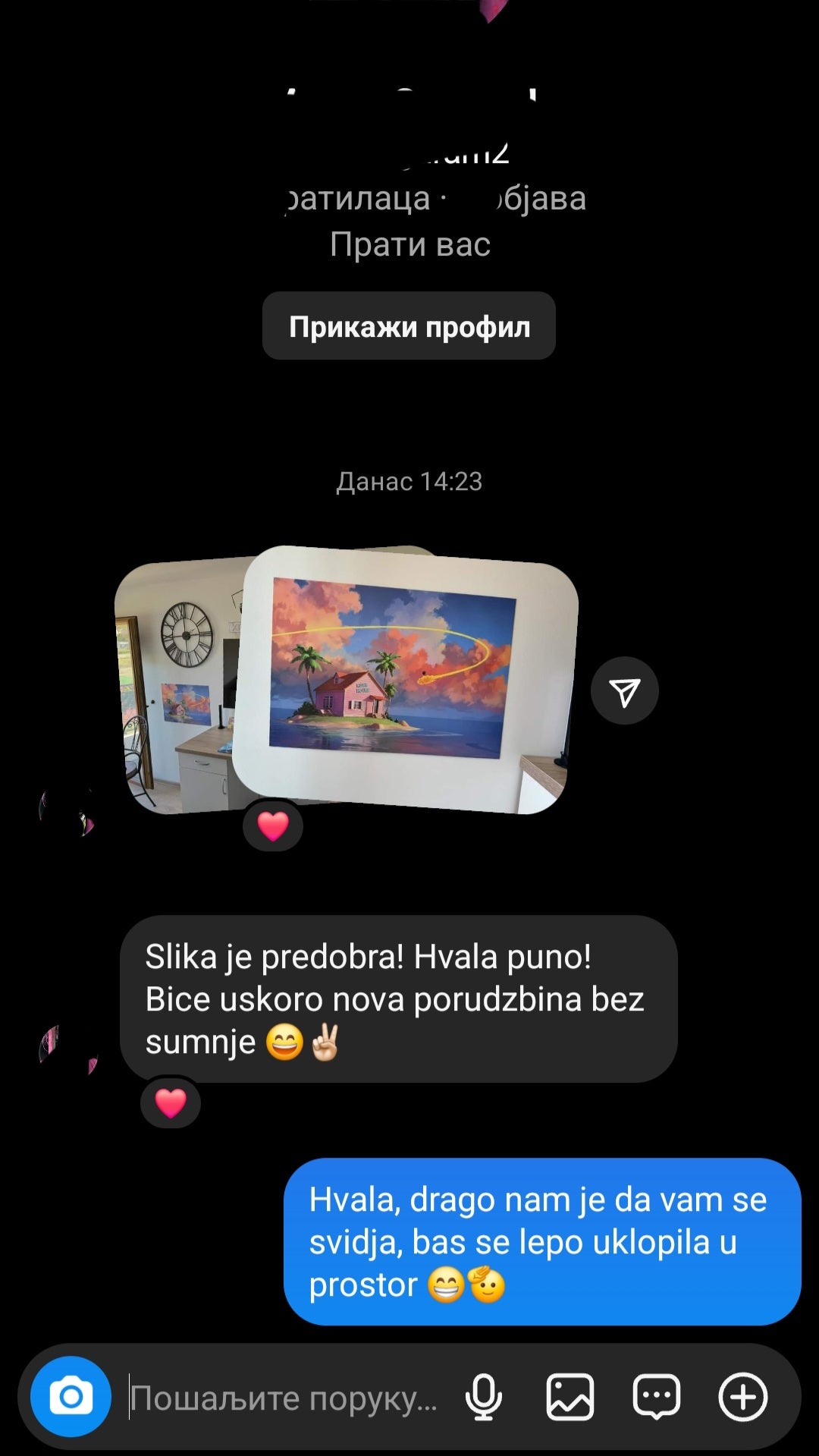This screenshot has width=819, height=1456.
Task: Open more attachment options with the plus icon
Action: 742,1397
